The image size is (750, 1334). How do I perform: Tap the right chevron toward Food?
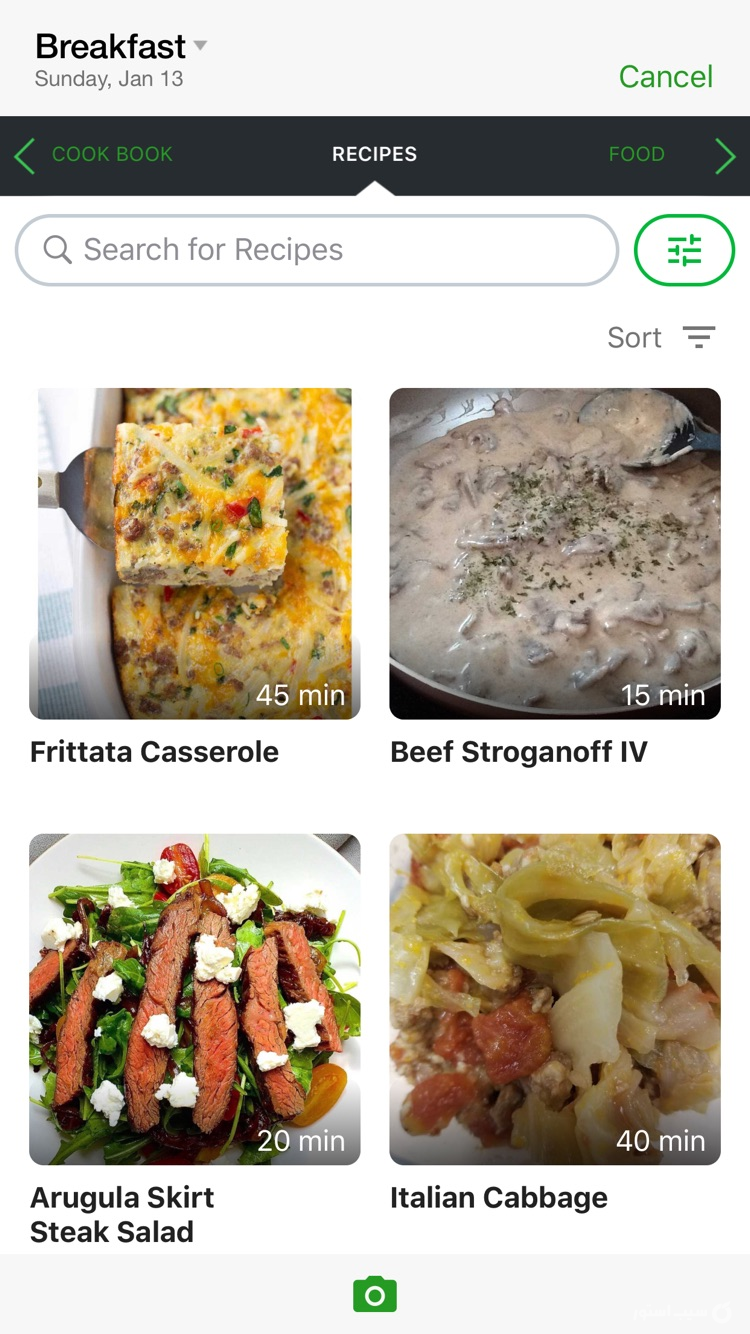[x=727, y=156]
